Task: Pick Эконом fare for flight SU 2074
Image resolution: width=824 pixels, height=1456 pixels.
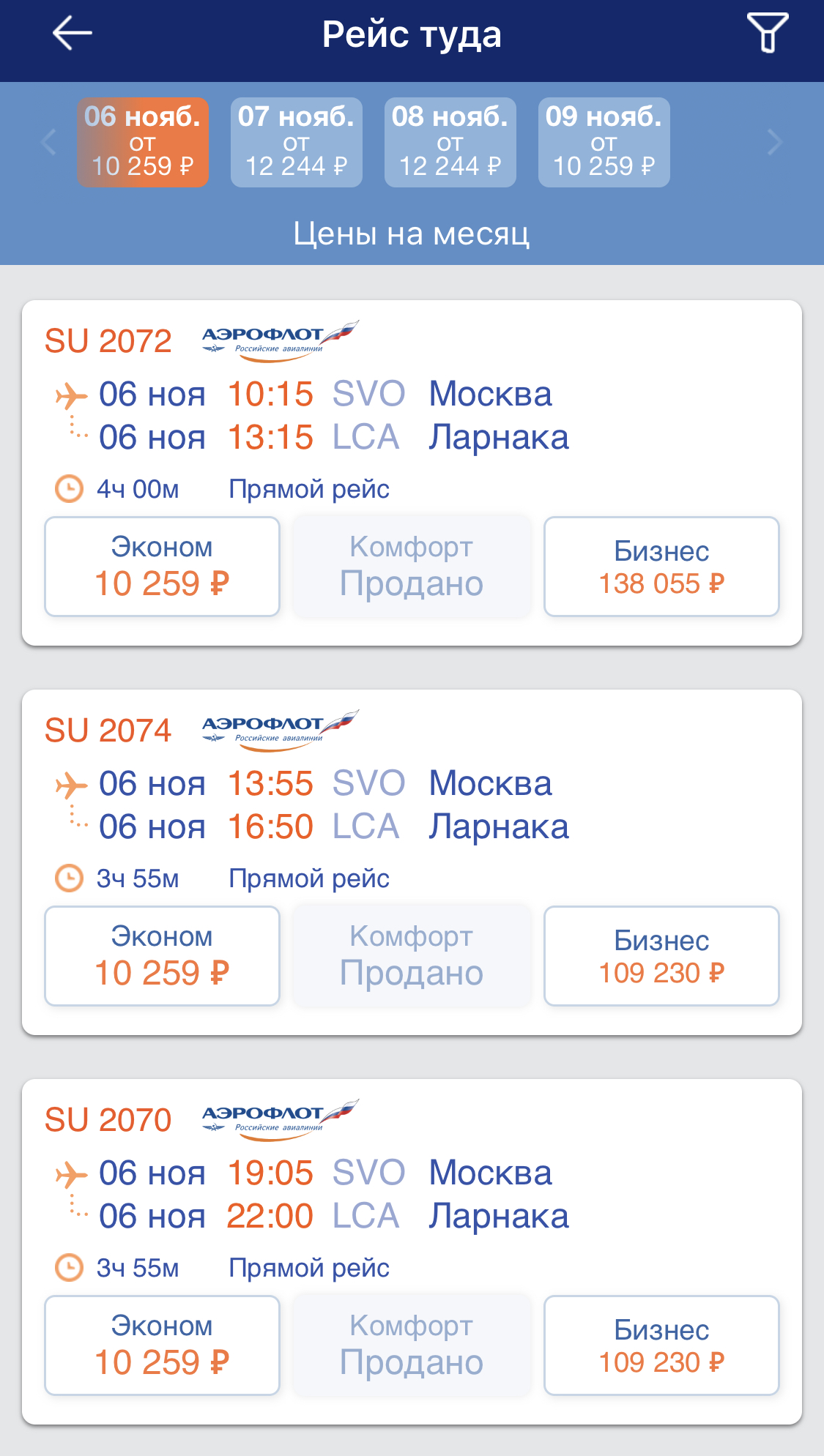Action: [x=162, y=956]
